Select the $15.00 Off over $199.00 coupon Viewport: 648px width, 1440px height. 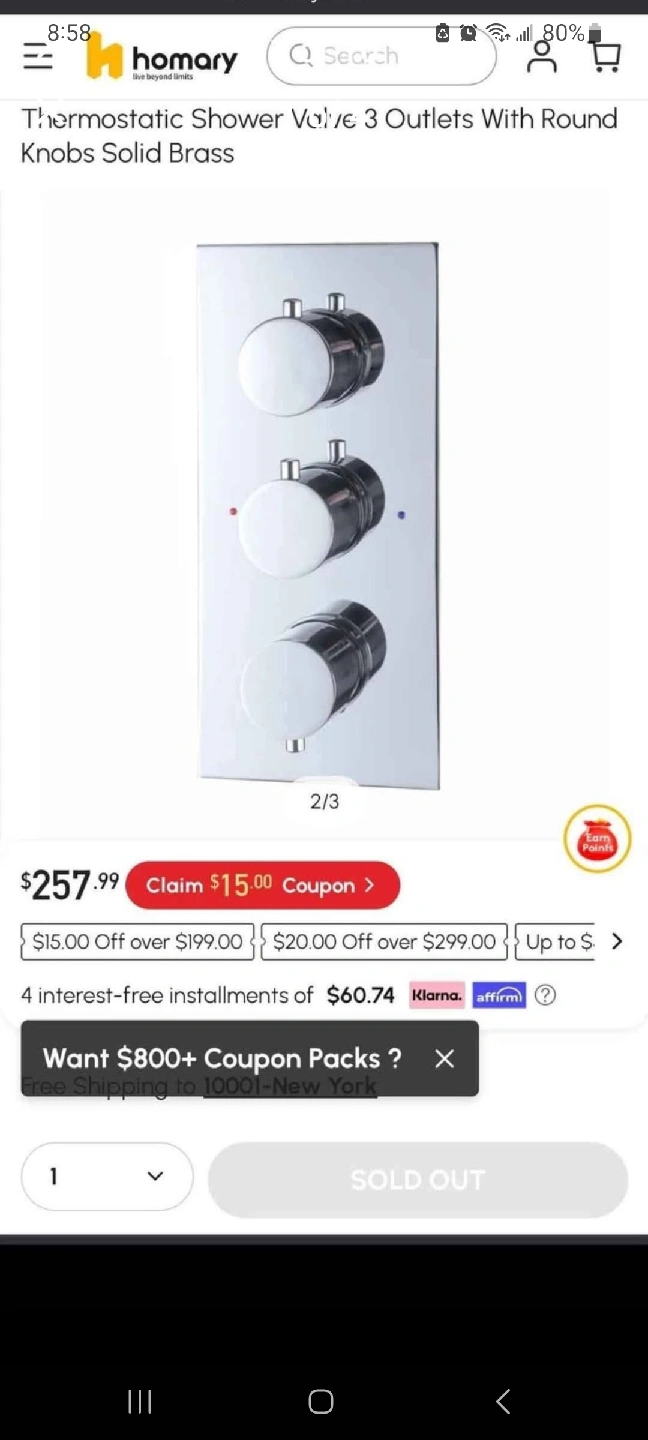[x=137, y=942]
